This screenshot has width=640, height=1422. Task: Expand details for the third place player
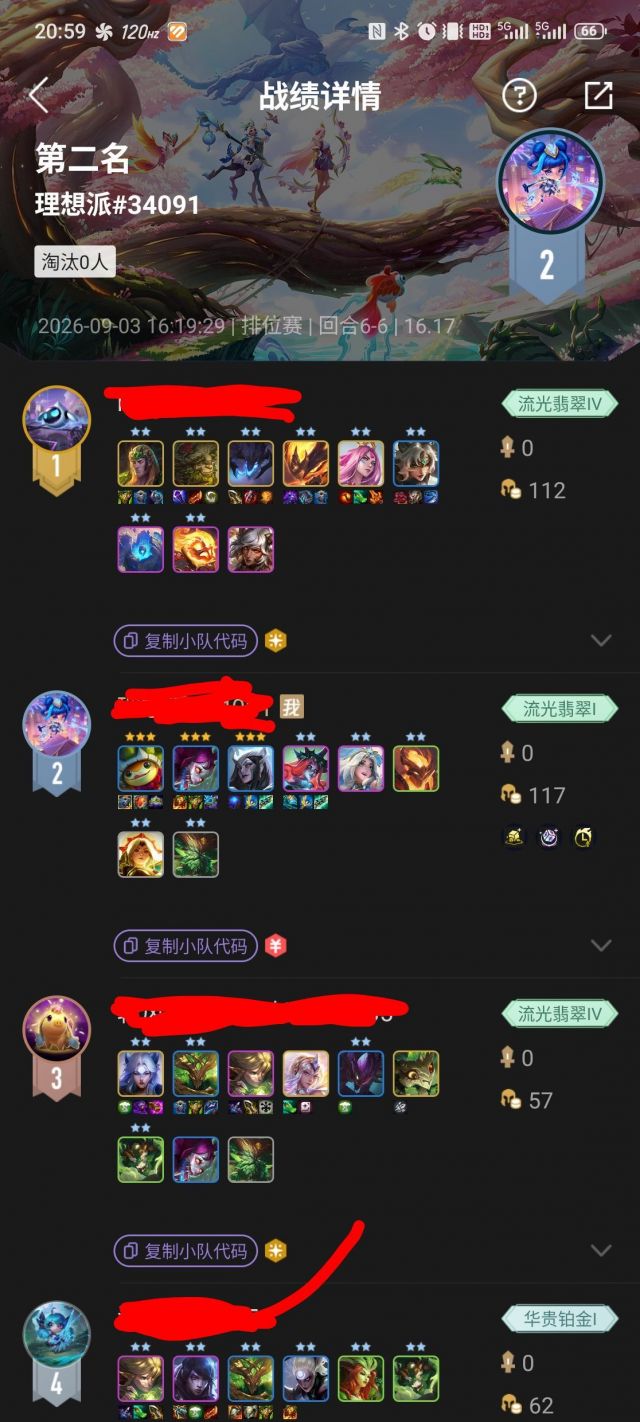pos(601,1250)
